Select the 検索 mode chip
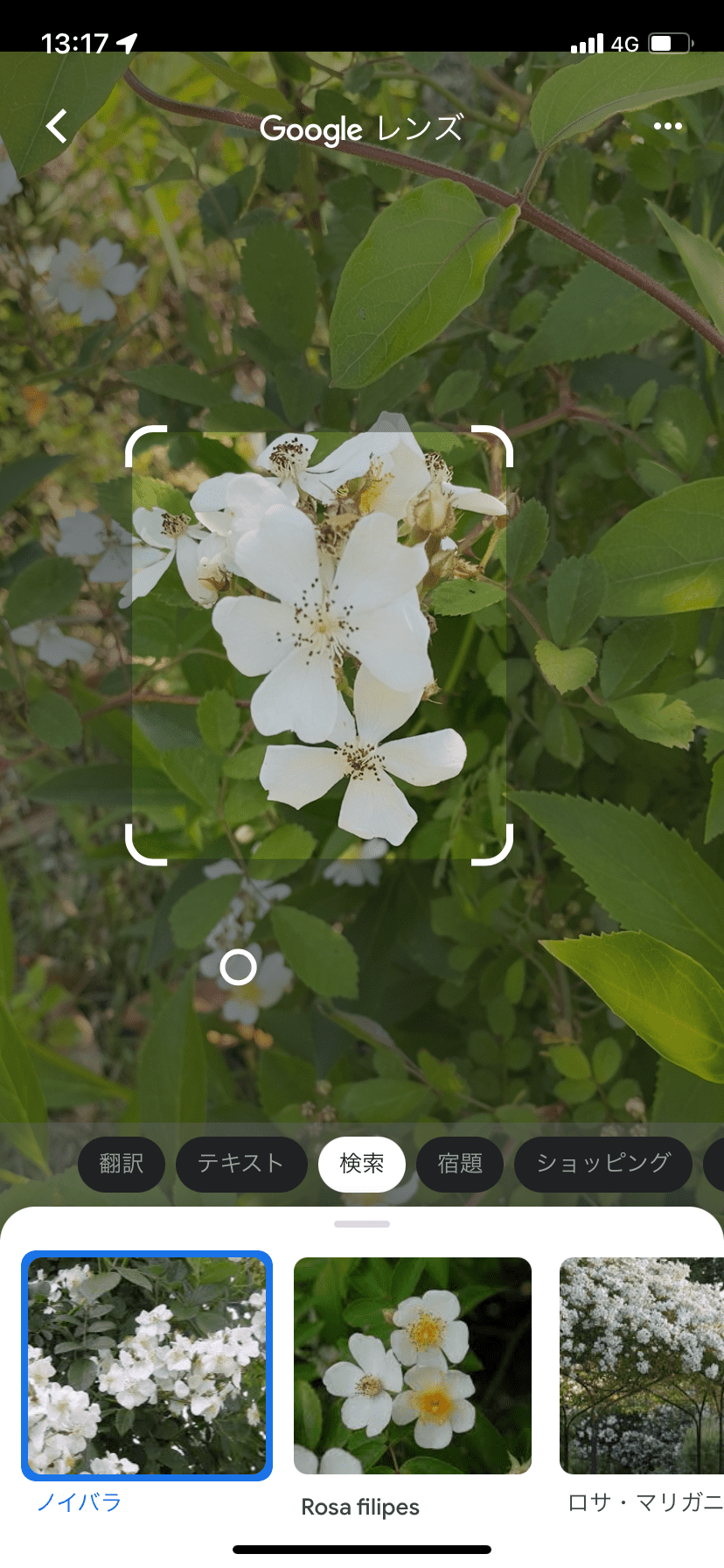 362,1164
